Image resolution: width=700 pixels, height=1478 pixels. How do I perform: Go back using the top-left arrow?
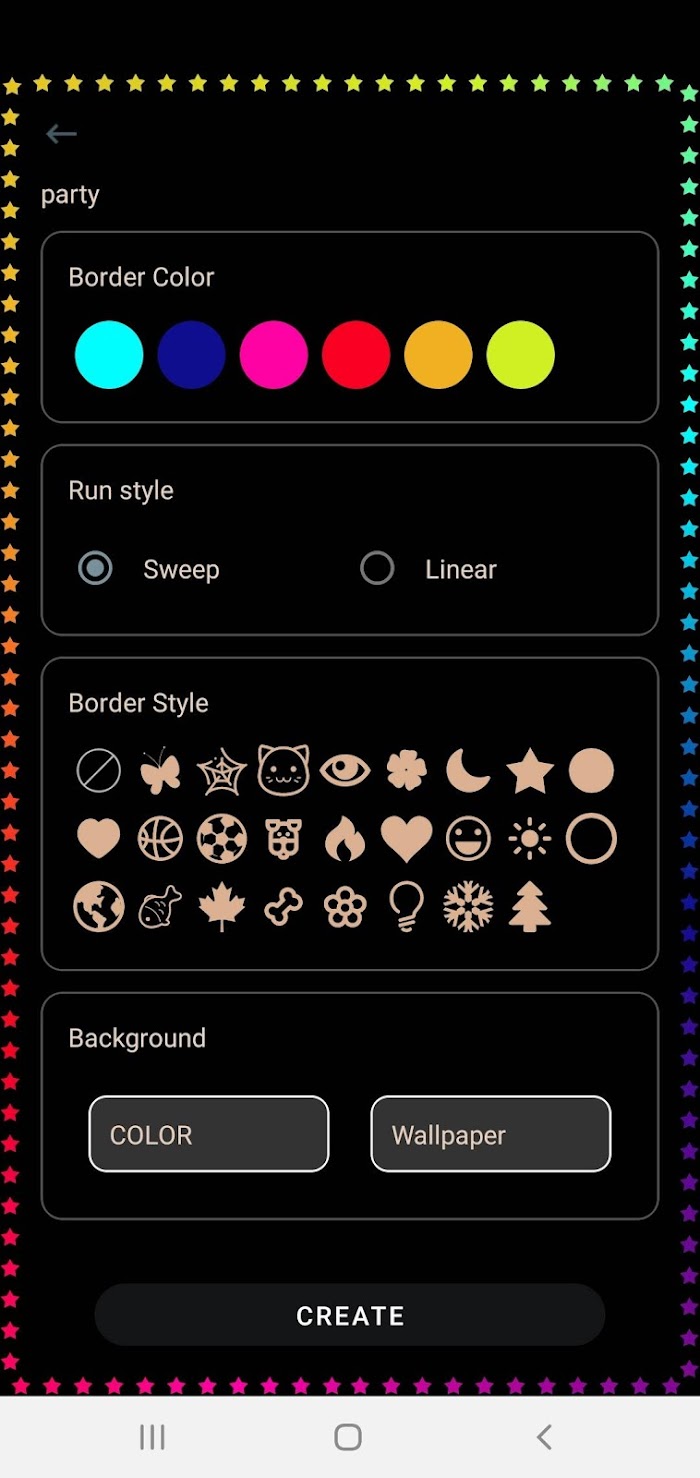[61, 134]
